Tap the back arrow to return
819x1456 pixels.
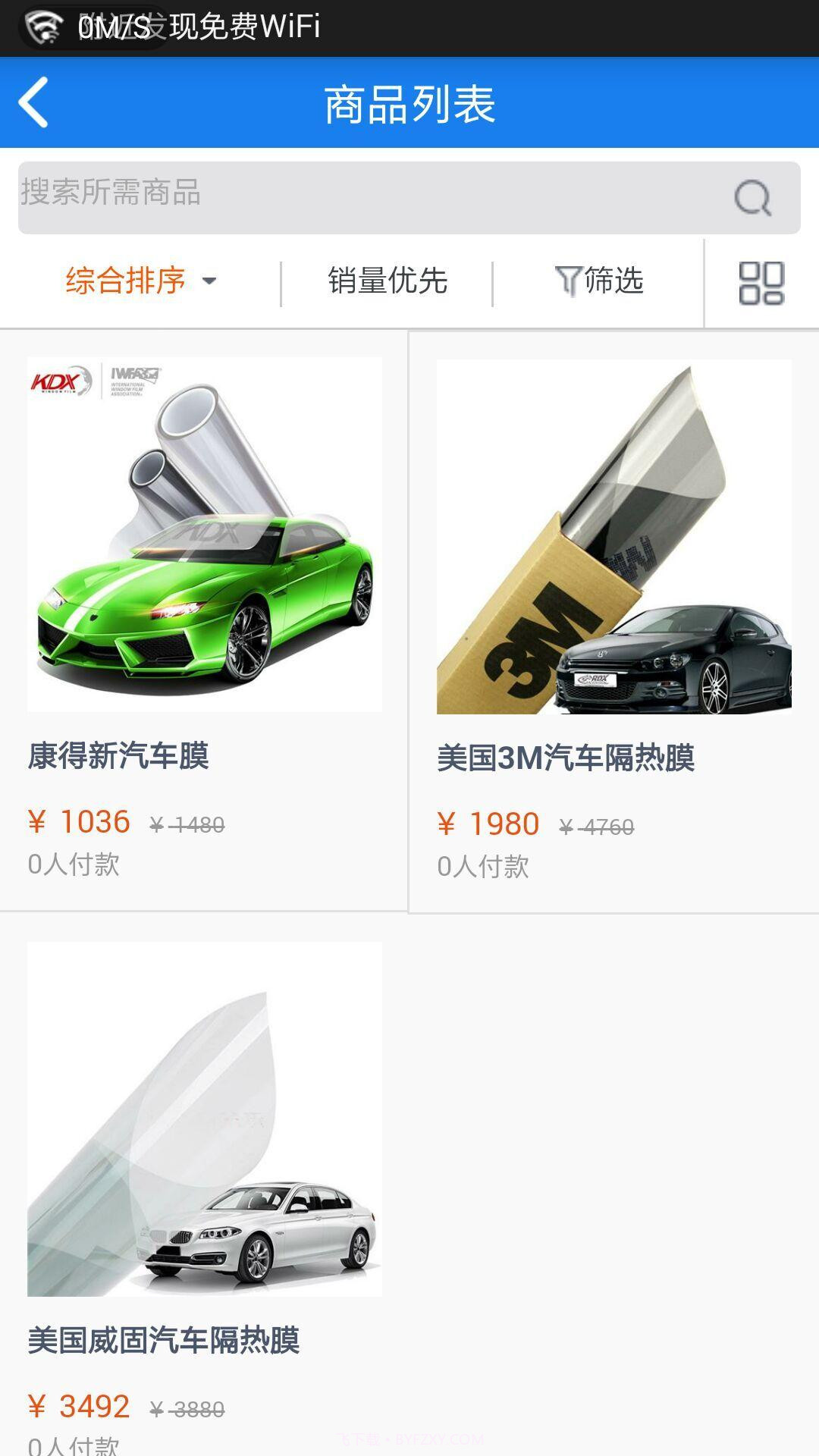pos(34,101)
